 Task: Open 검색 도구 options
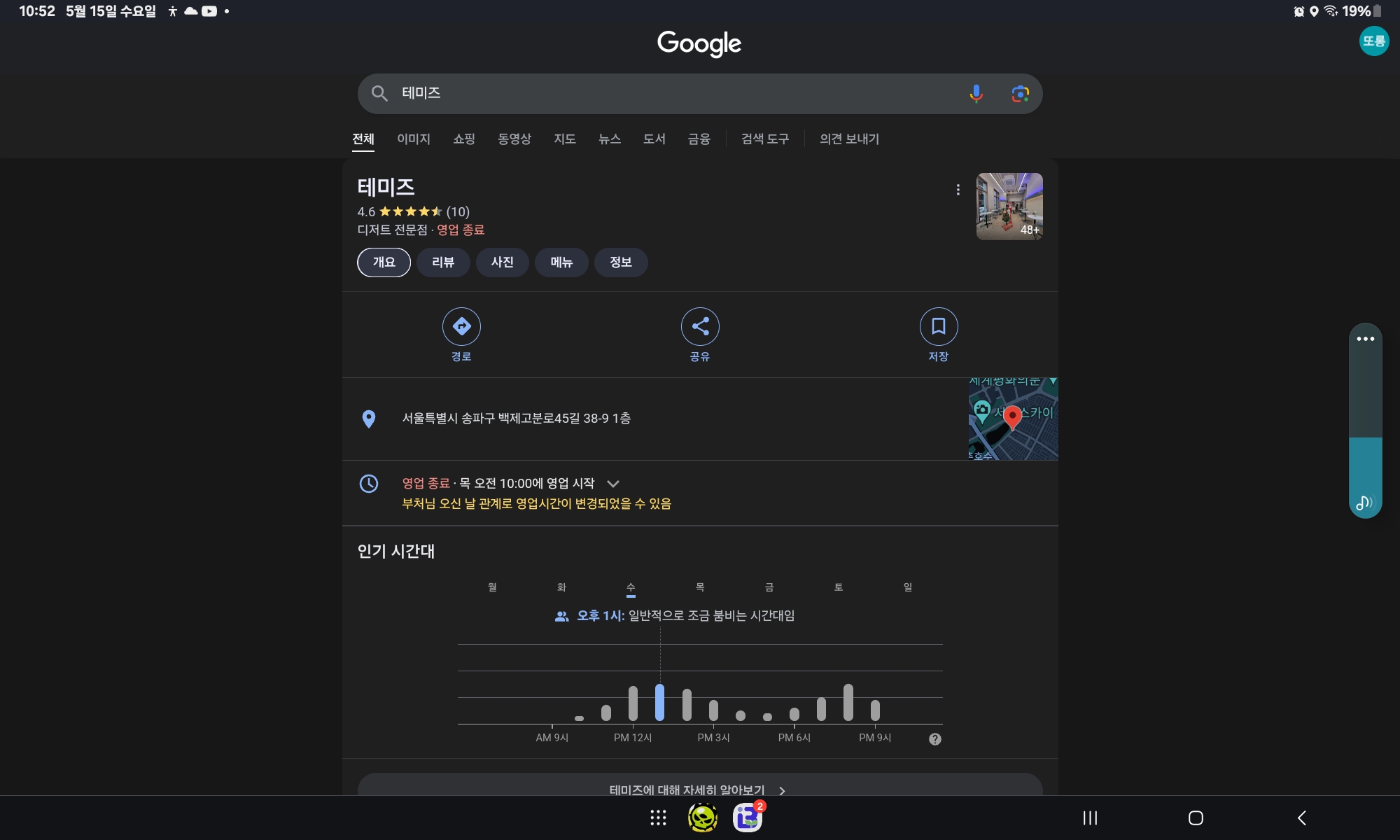[764, 139]
